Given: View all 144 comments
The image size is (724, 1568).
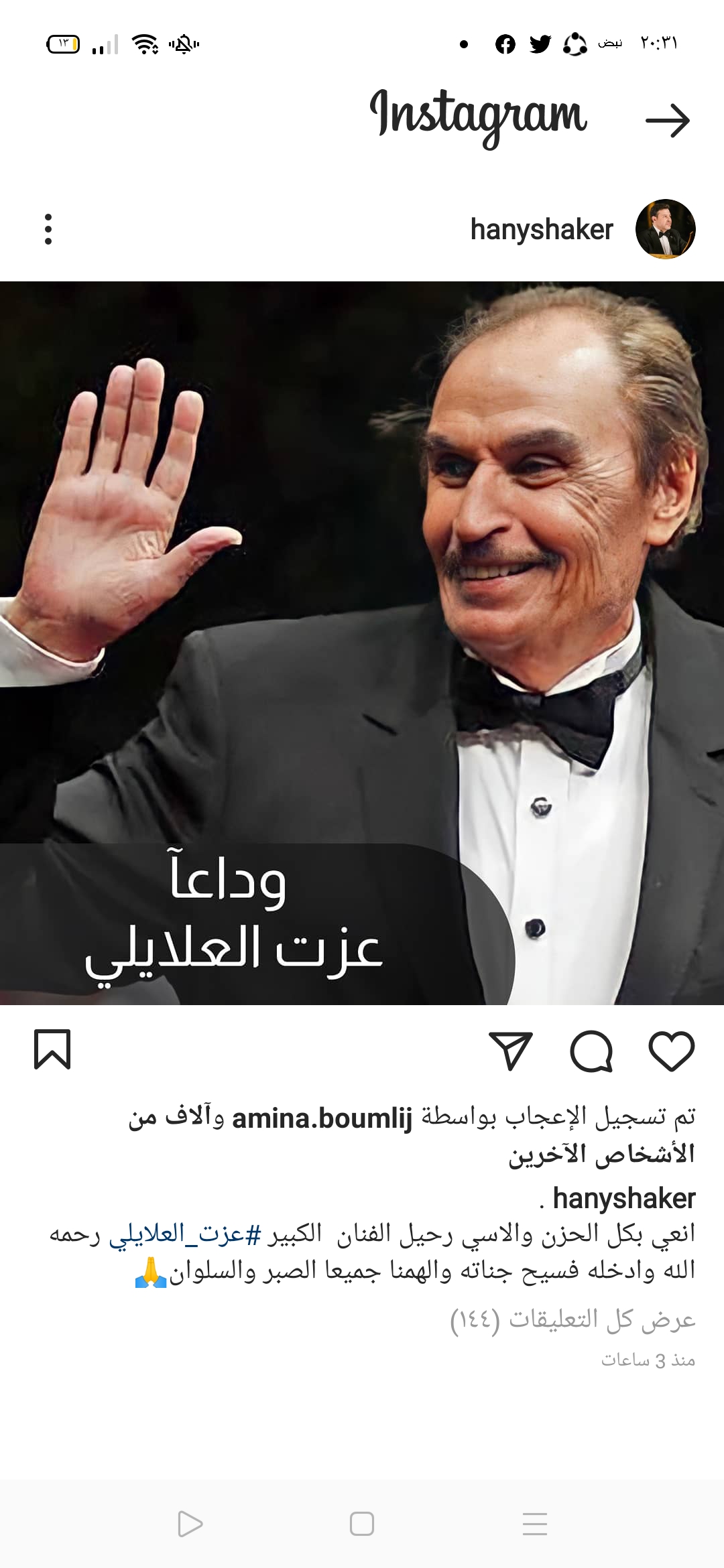Looking at the screenshot, I should [x=572, y=1319].
